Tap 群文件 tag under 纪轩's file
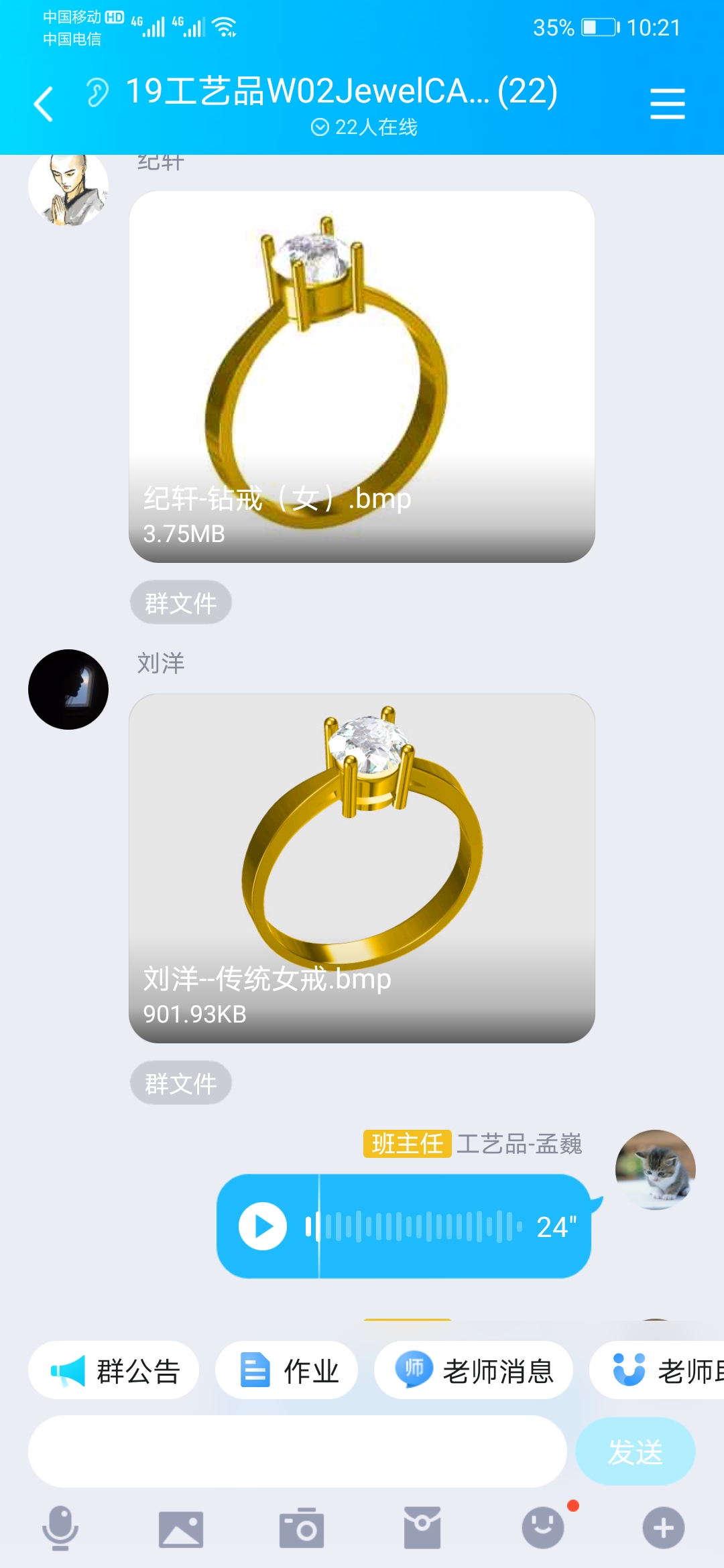This screenshot has width=724, height=1568. click(x=180, y=603)
